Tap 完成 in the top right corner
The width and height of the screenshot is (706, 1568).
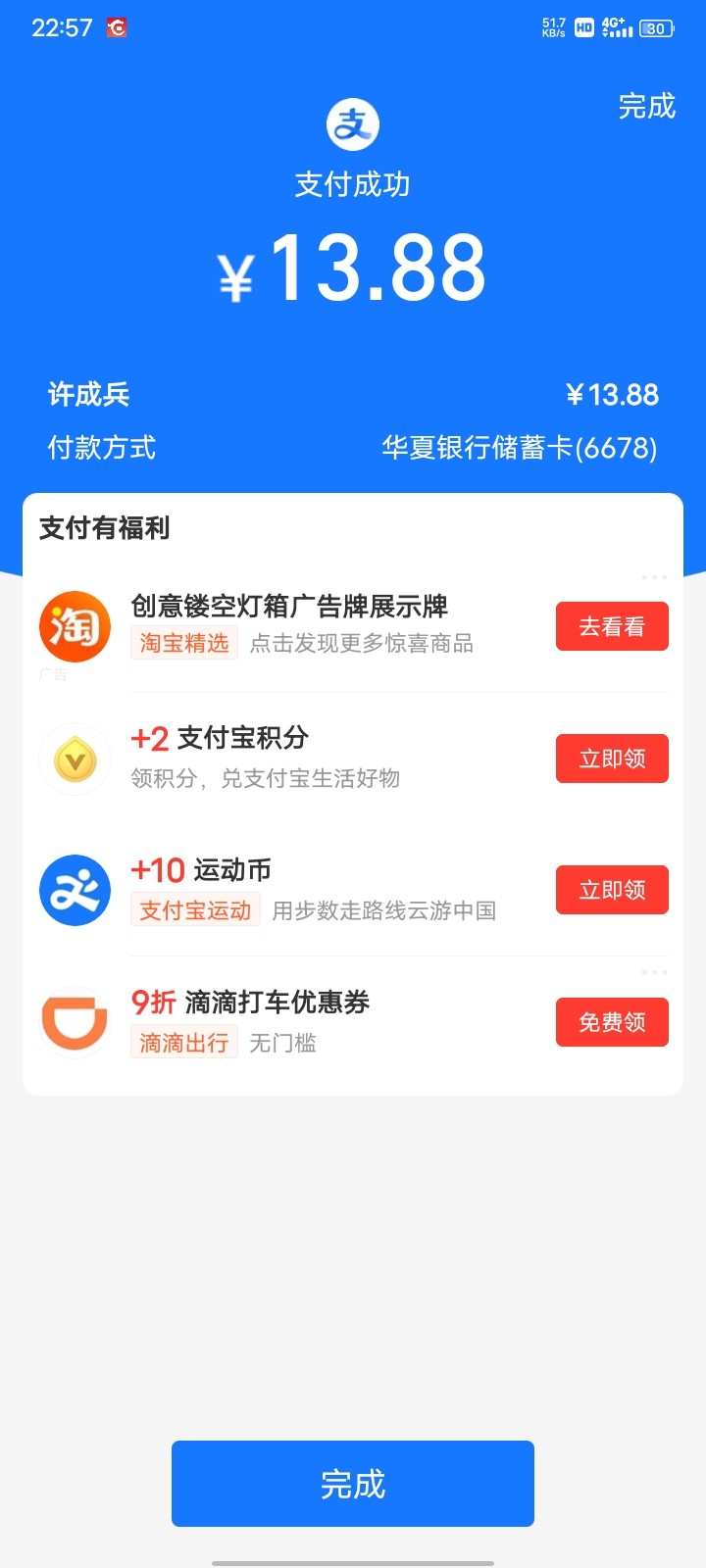(646, 106)
